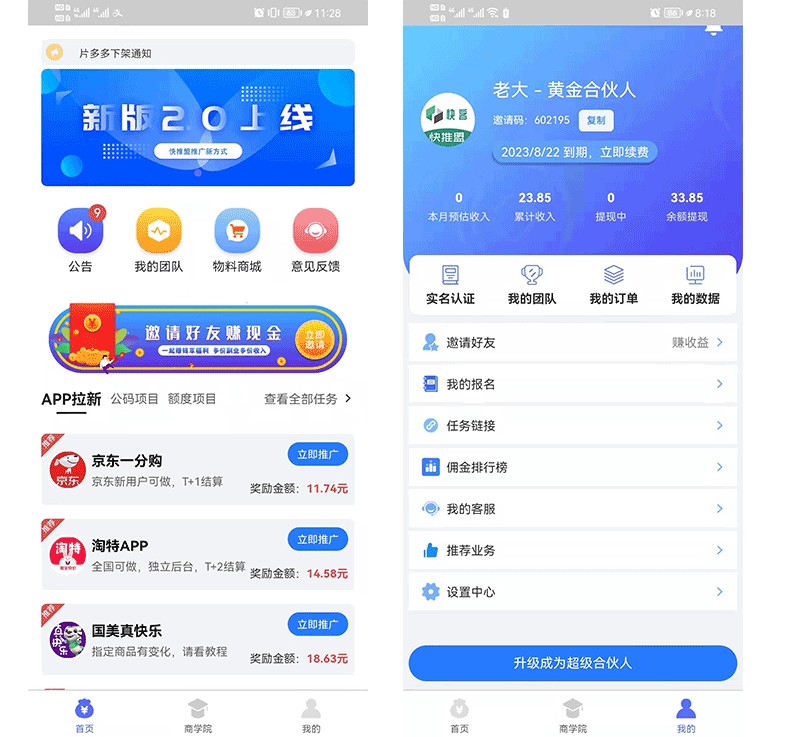Tap 立即推广 for 京东一分购
Screen dimensions: 800x737
pyautogui.click(x=317, y=454)
